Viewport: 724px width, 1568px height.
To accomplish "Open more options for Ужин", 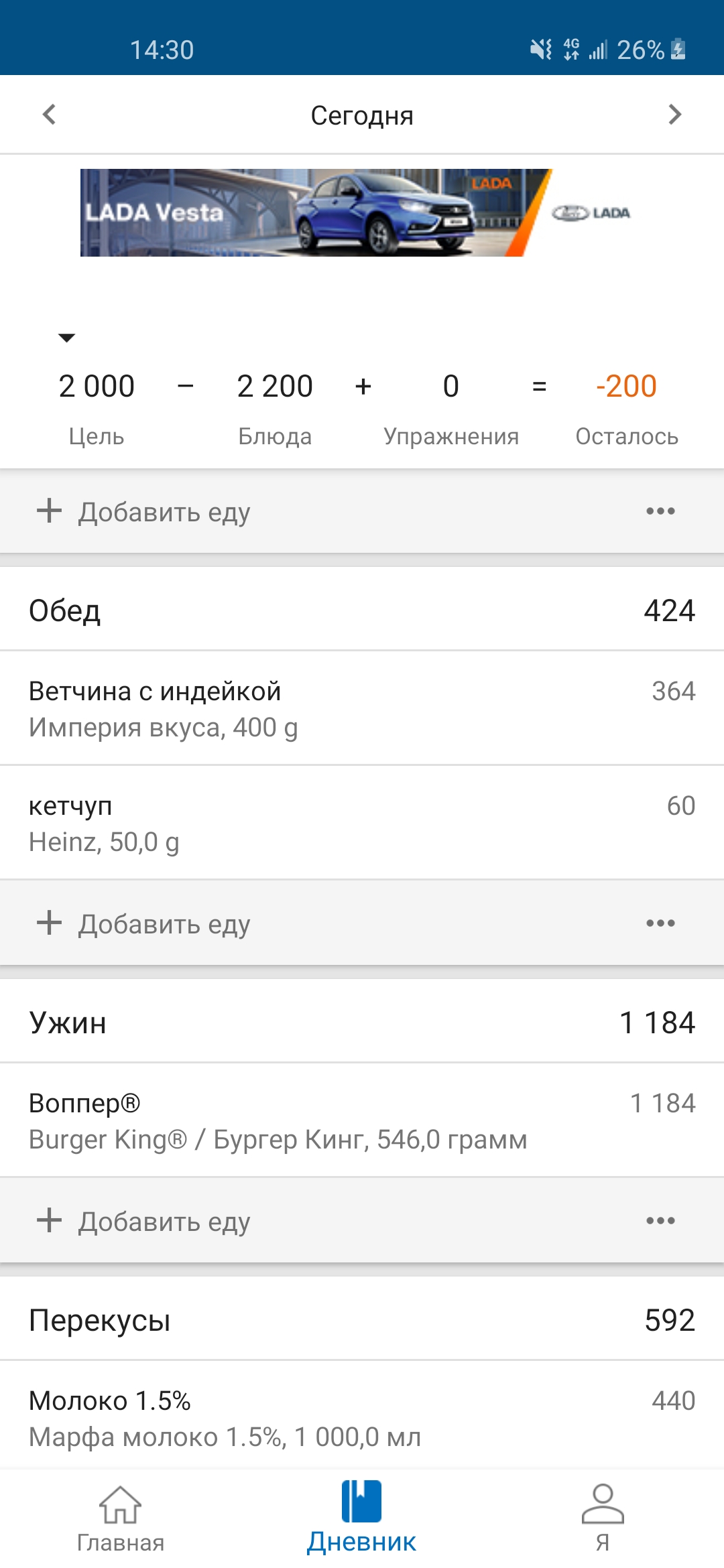I will [x=660, y=1221].
